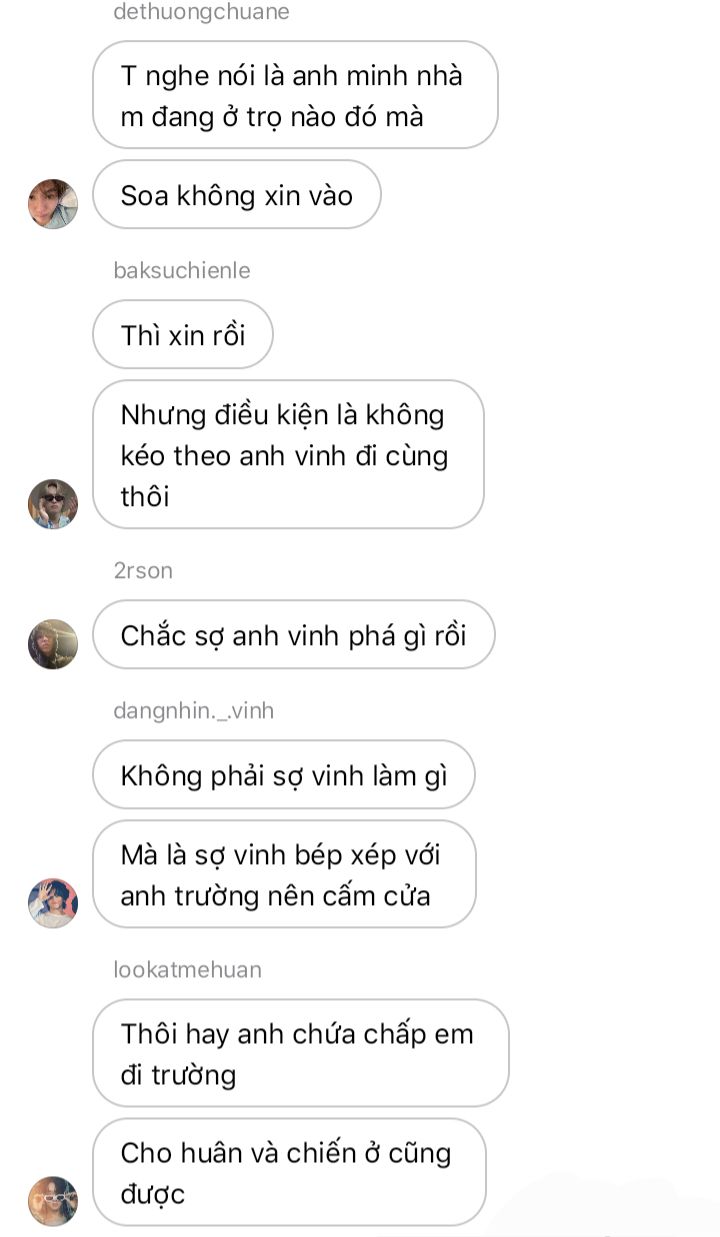View 2rson's profile from avatar
The height and width of the screenshot is (1237, 720).
[x=53, y=643]
